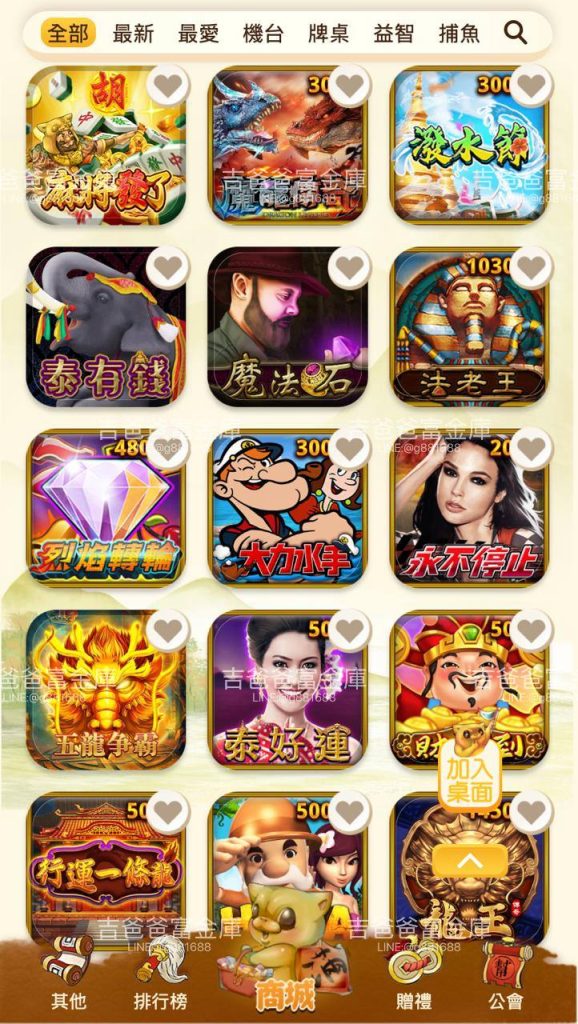Select the 牌桌 category tab
Image resolution: width=578 pixels, height=1024 pixels.
(x=329, y=33)
